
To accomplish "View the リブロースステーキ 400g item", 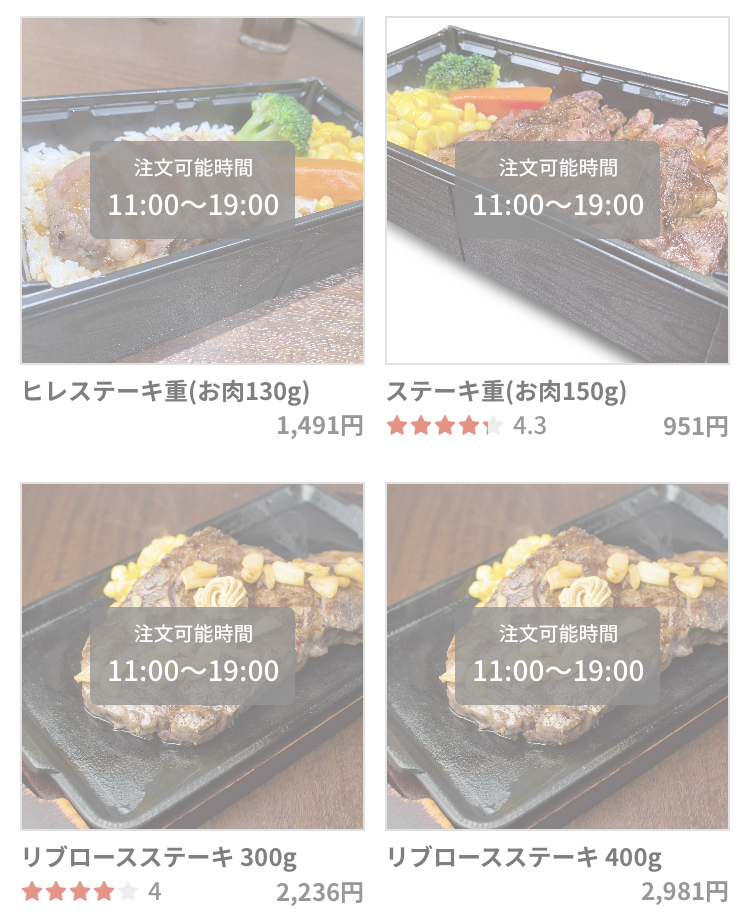I will tap(557, 656).
